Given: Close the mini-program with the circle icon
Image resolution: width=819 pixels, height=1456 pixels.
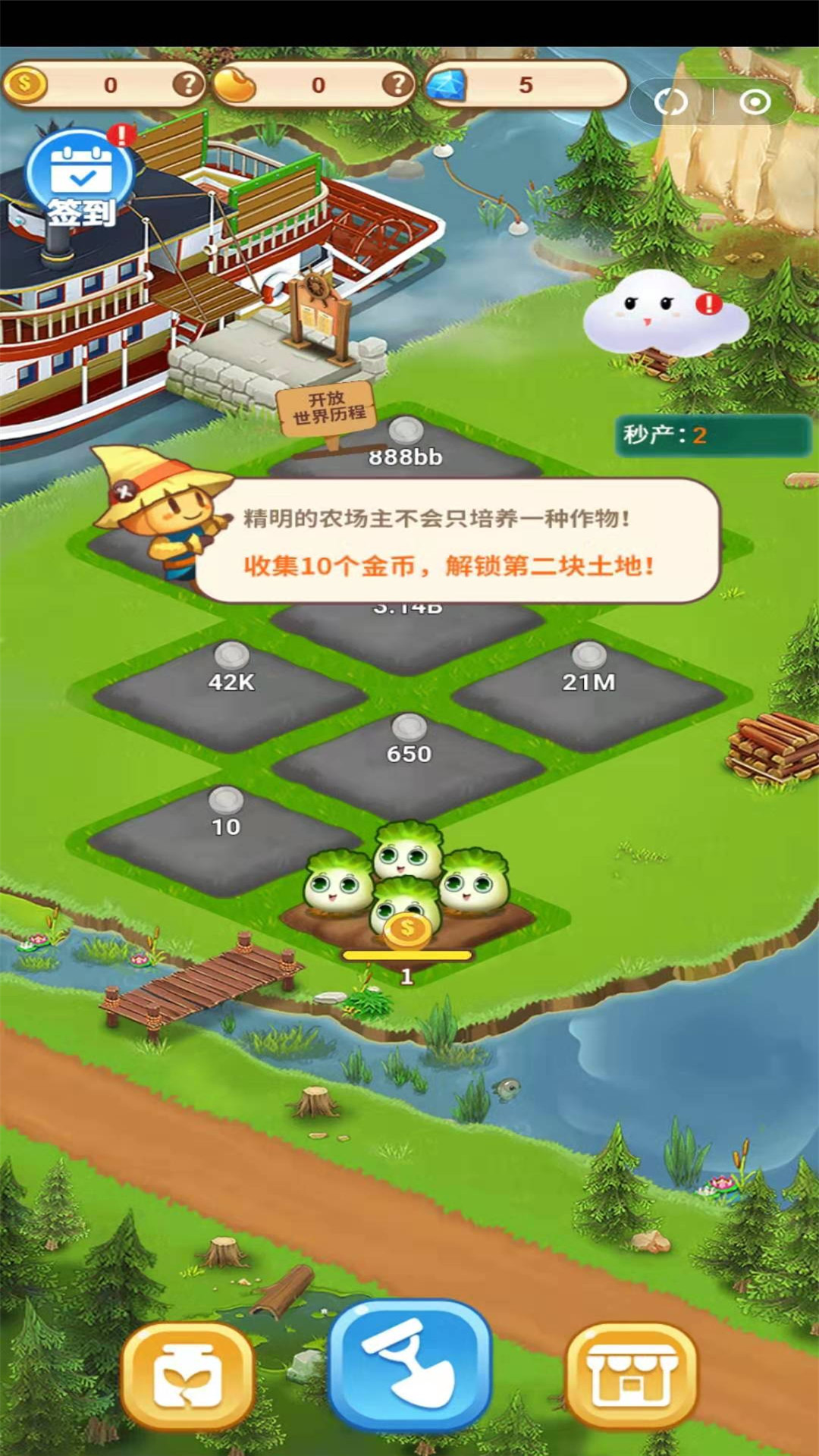Looking at the screenshot, I should [755, 102].
